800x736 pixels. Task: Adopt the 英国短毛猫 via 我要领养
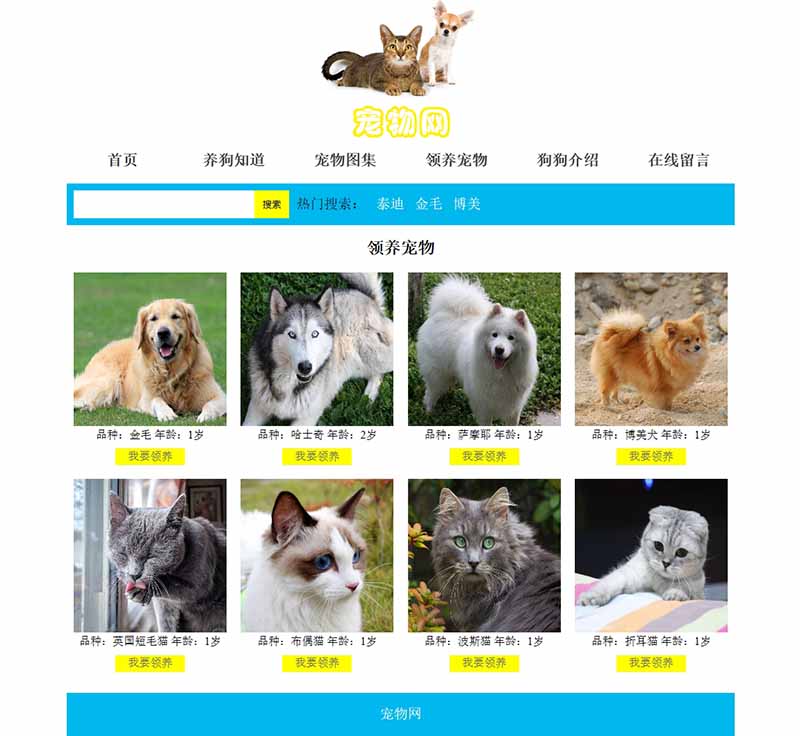[150, 663]
